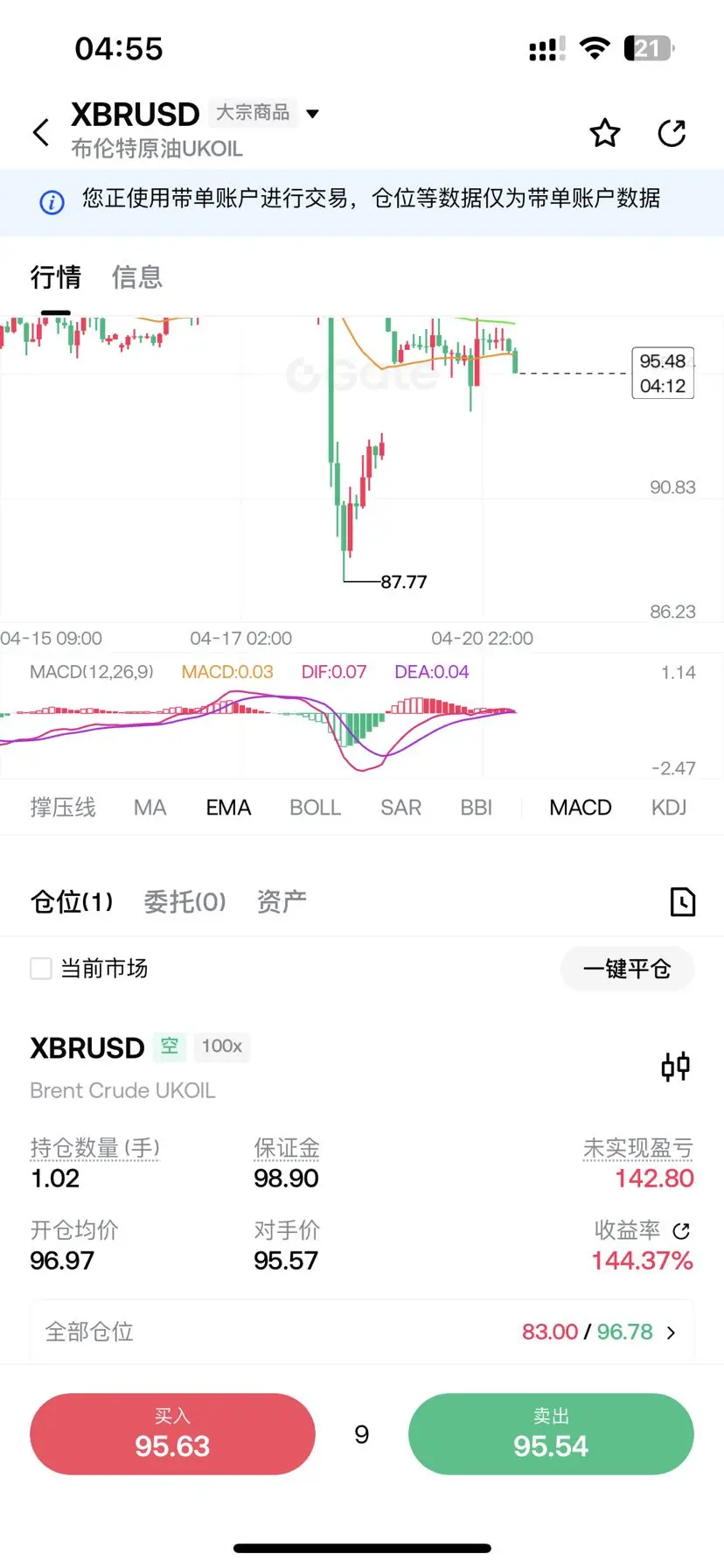Open the order history document icon

(682, 901)
